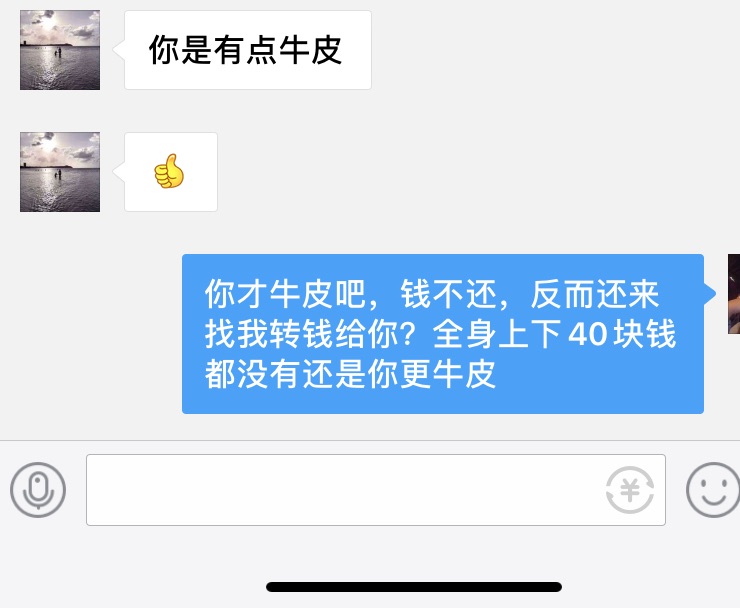Tap the voice message microphone icon
Screen dimensions: 740x608
click(x=38, y=490)
